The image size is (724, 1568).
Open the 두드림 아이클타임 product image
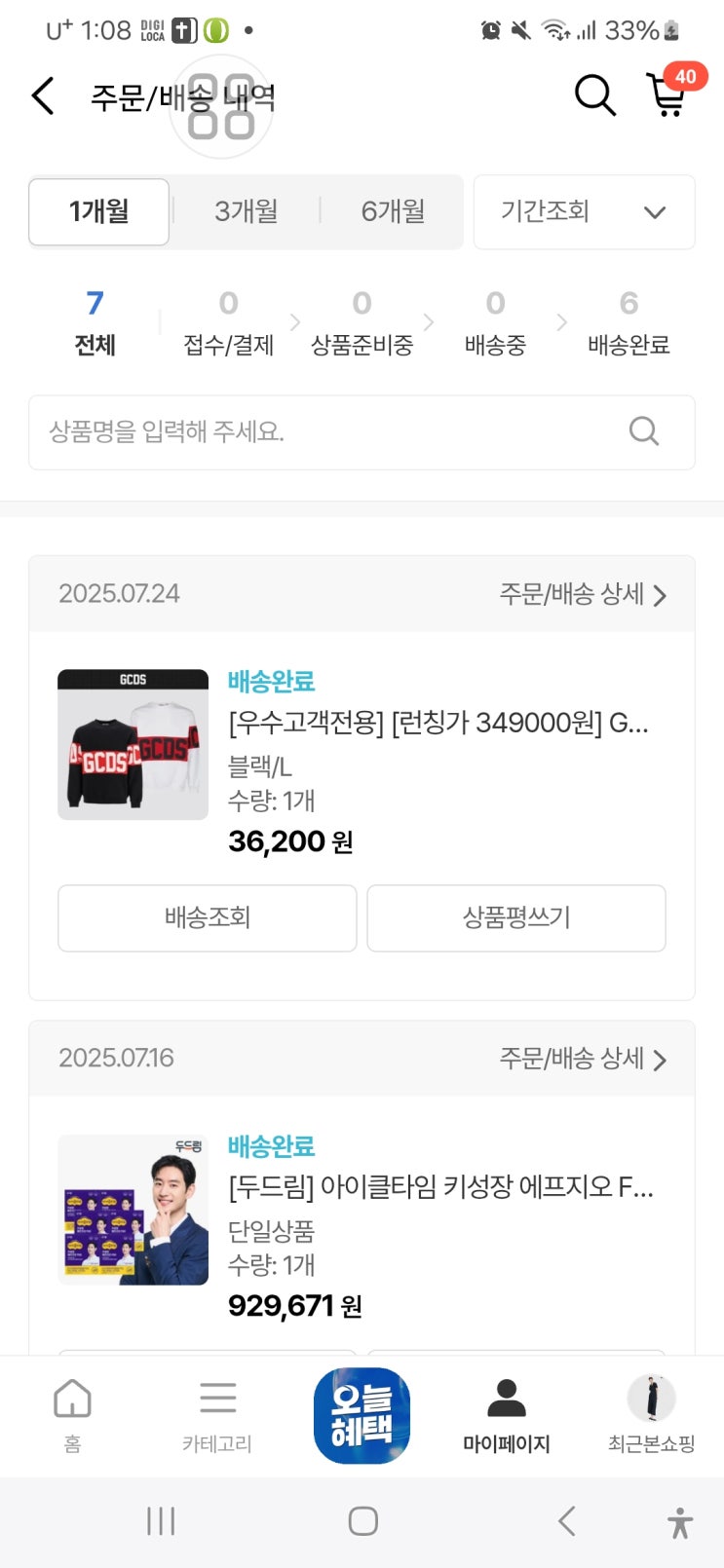coord(133,1209)
